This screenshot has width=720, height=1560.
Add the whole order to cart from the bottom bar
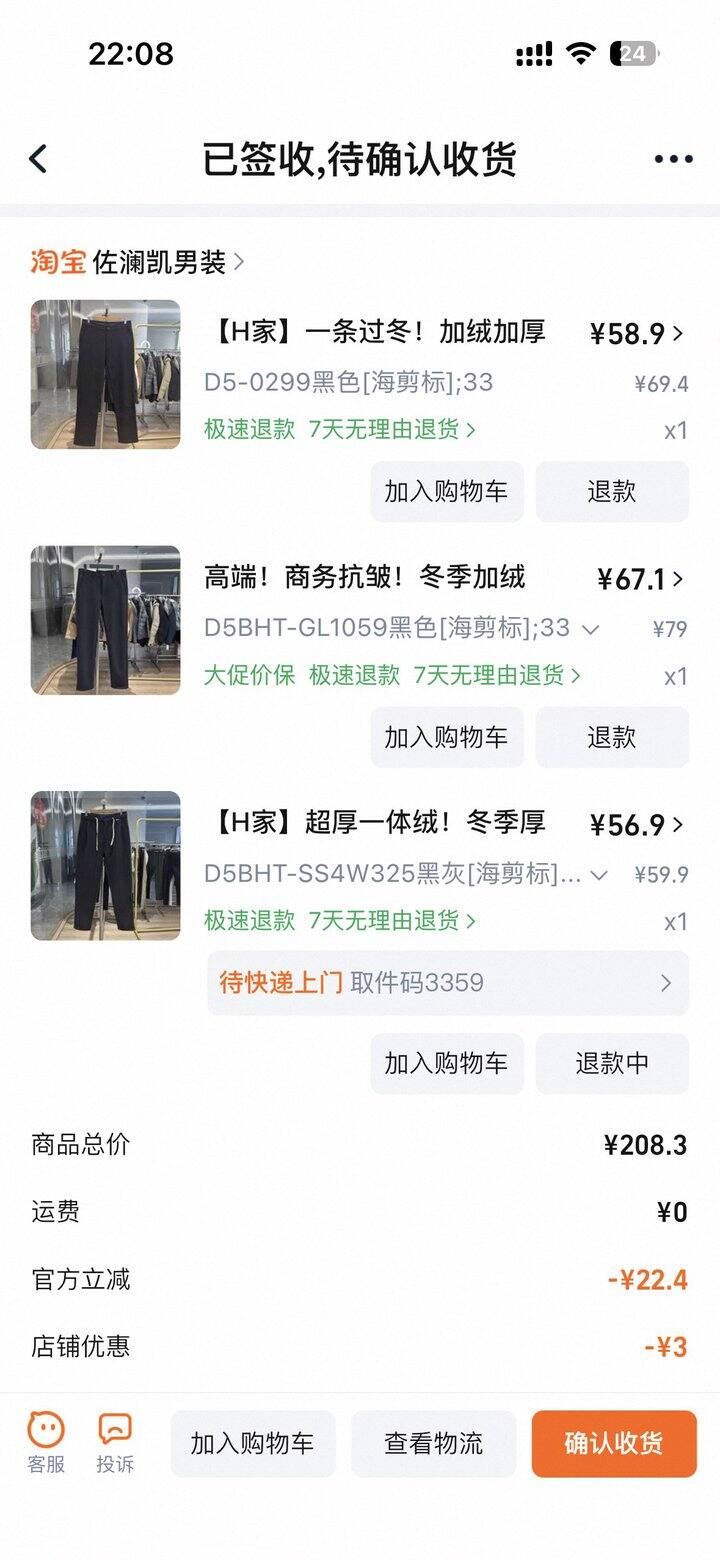tap(252, 1443)
